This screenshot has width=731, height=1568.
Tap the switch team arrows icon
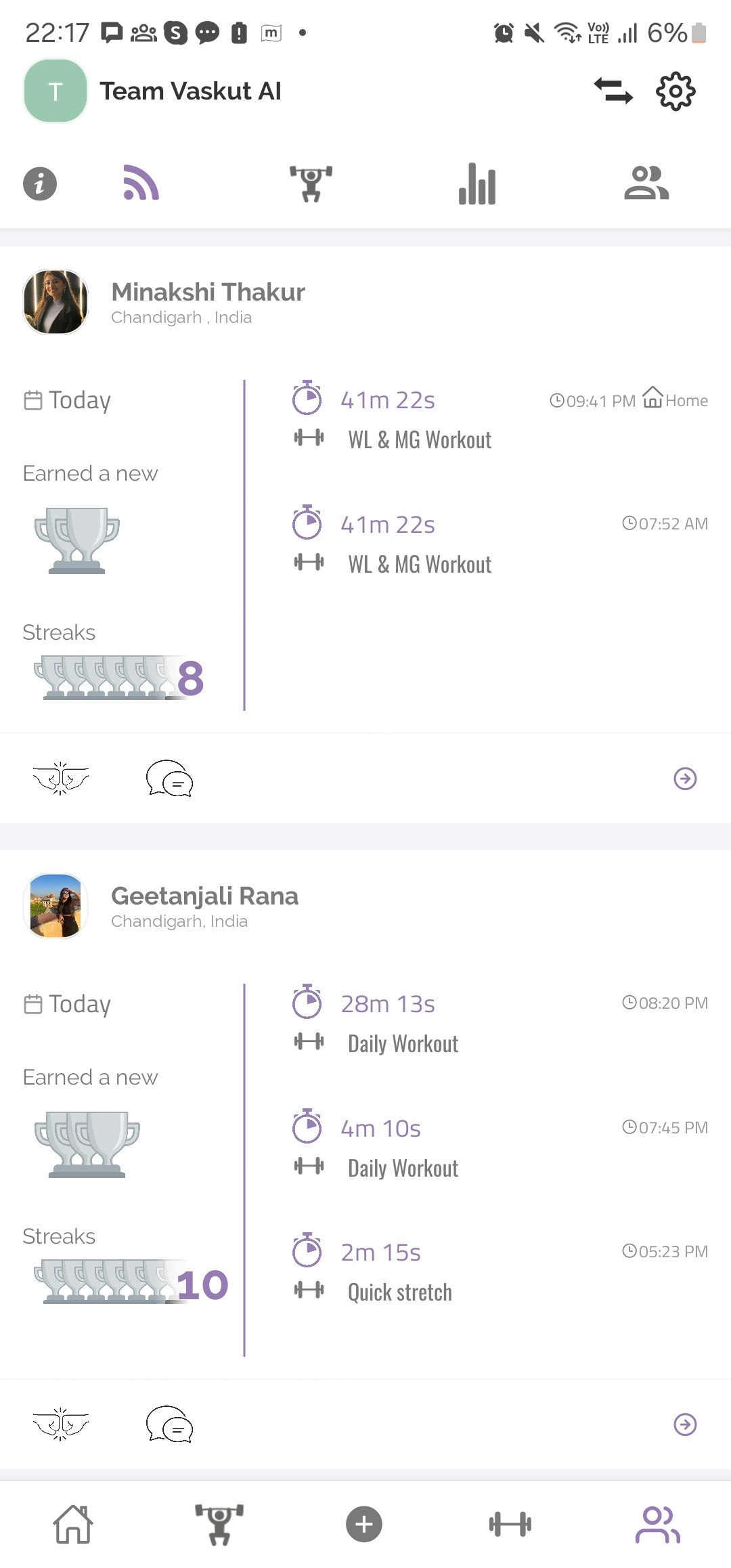(x=613, y=91)
